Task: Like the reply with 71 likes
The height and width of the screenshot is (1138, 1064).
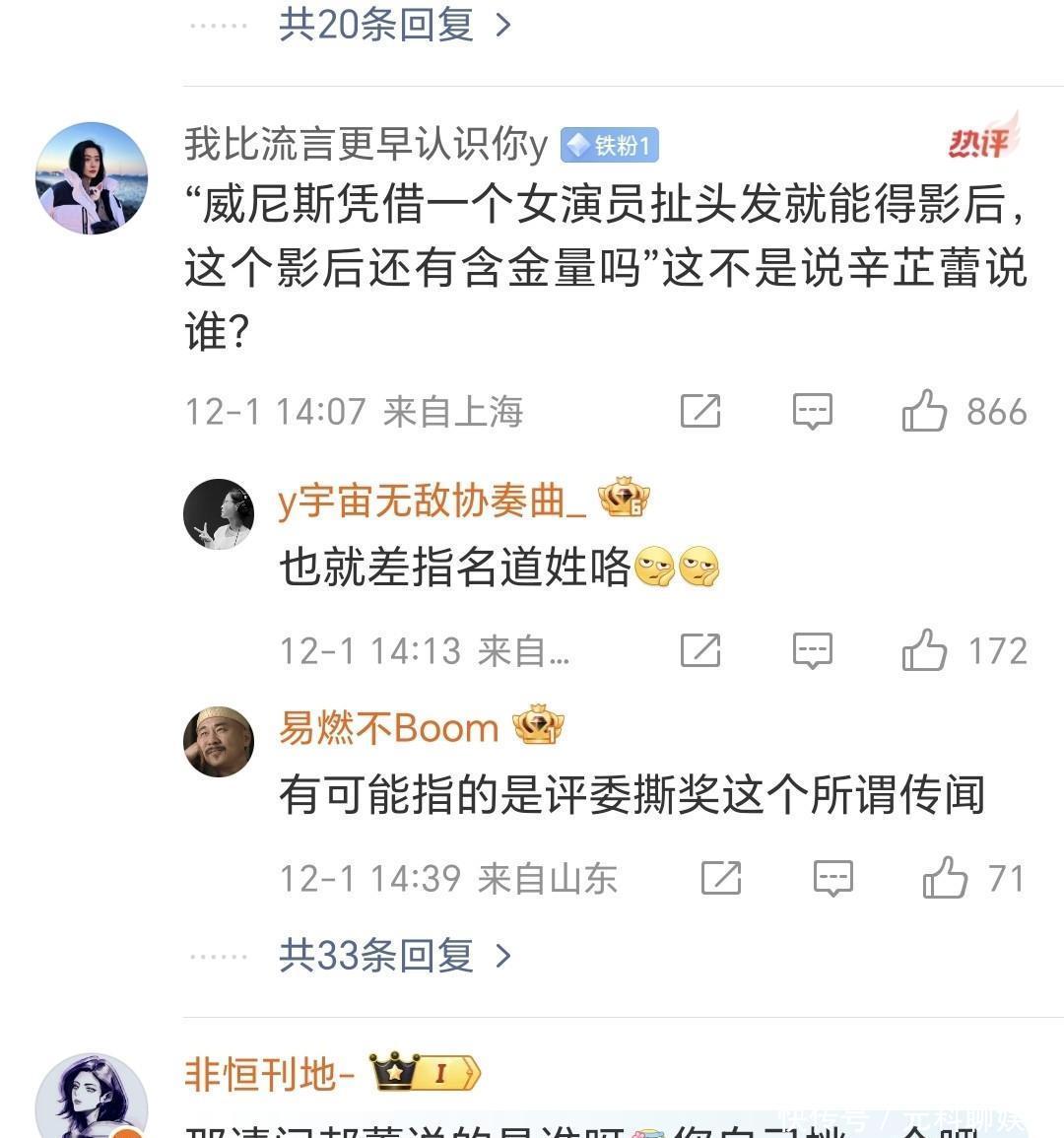Action: [x=945, y=878]
